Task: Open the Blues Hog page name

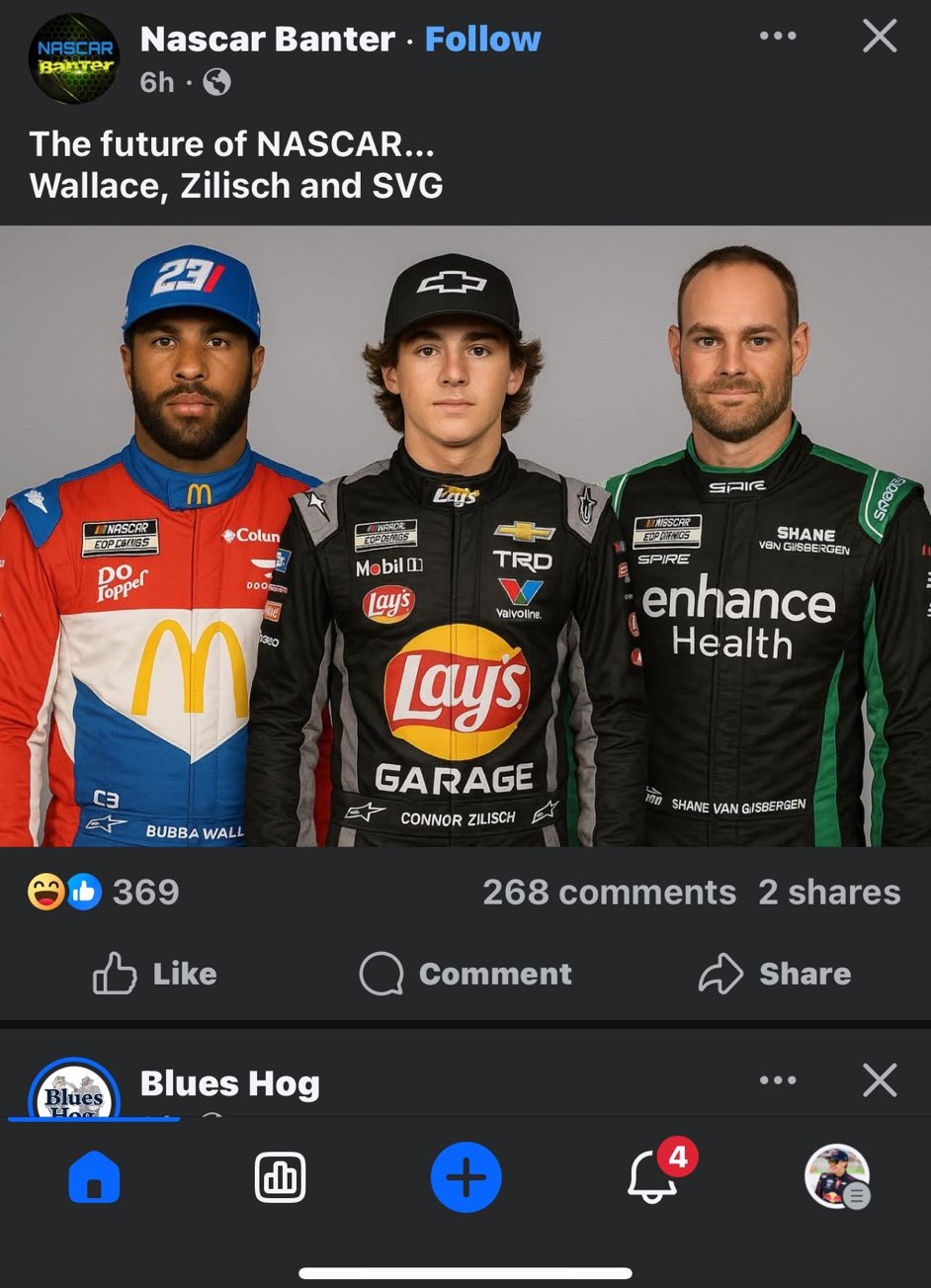Action: (229, 1083)
